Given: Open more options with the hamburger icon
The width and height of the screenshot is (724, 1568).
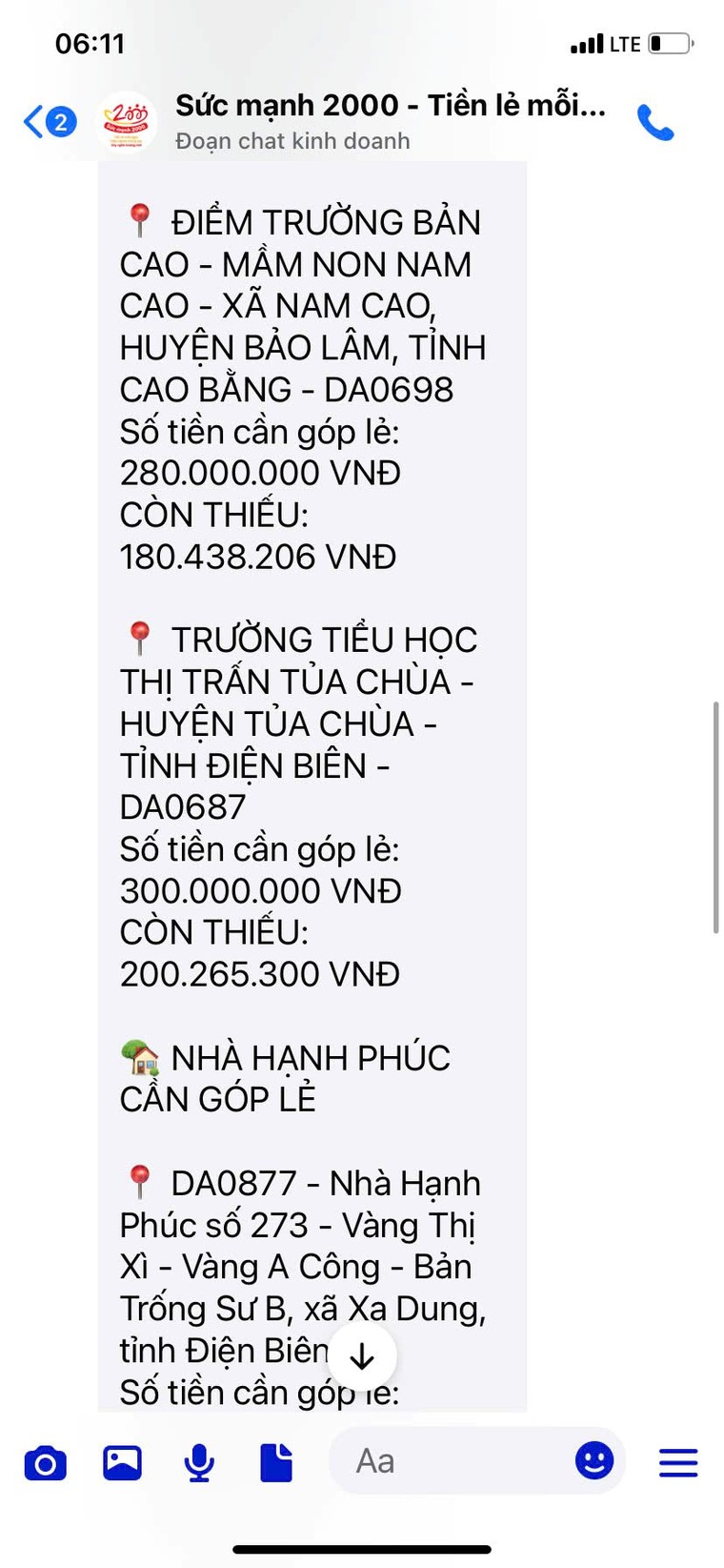Looking at the screenshot, I should 677,1461.
